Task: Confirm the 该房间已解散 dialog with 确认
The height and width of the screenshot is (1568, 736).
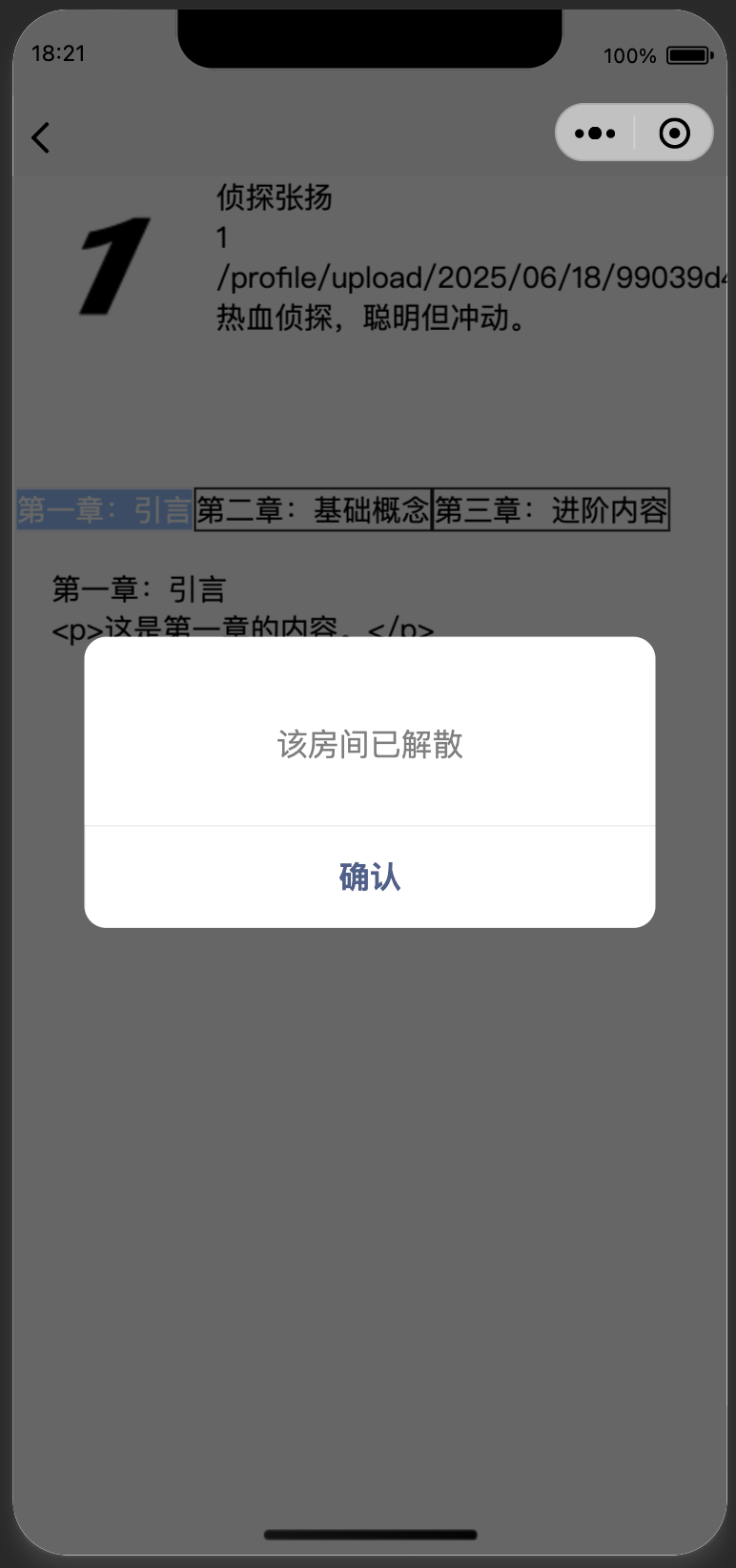Action: click(370, 877)
